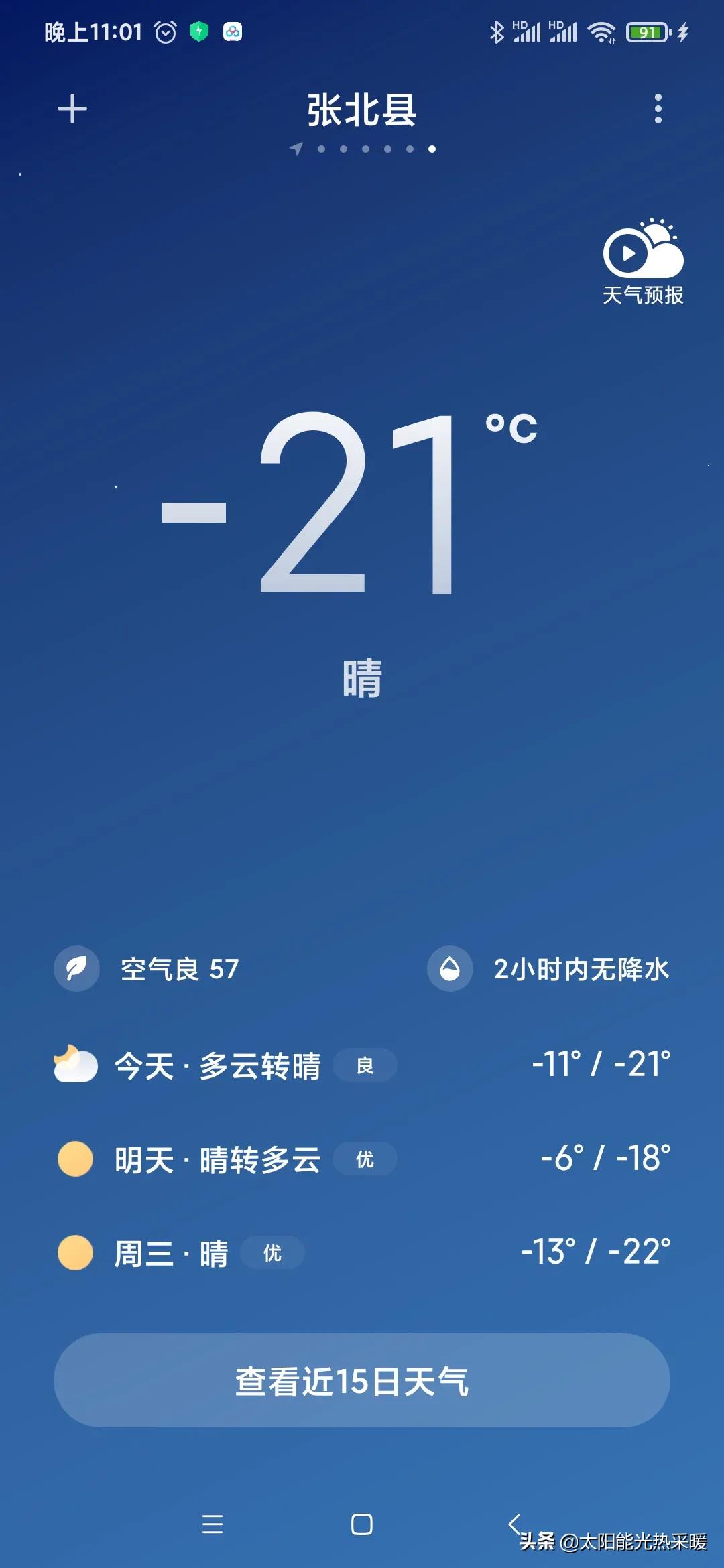724x1568 pixels.
Task: Open the three-dot overflow menu
Action: (658, 109)
